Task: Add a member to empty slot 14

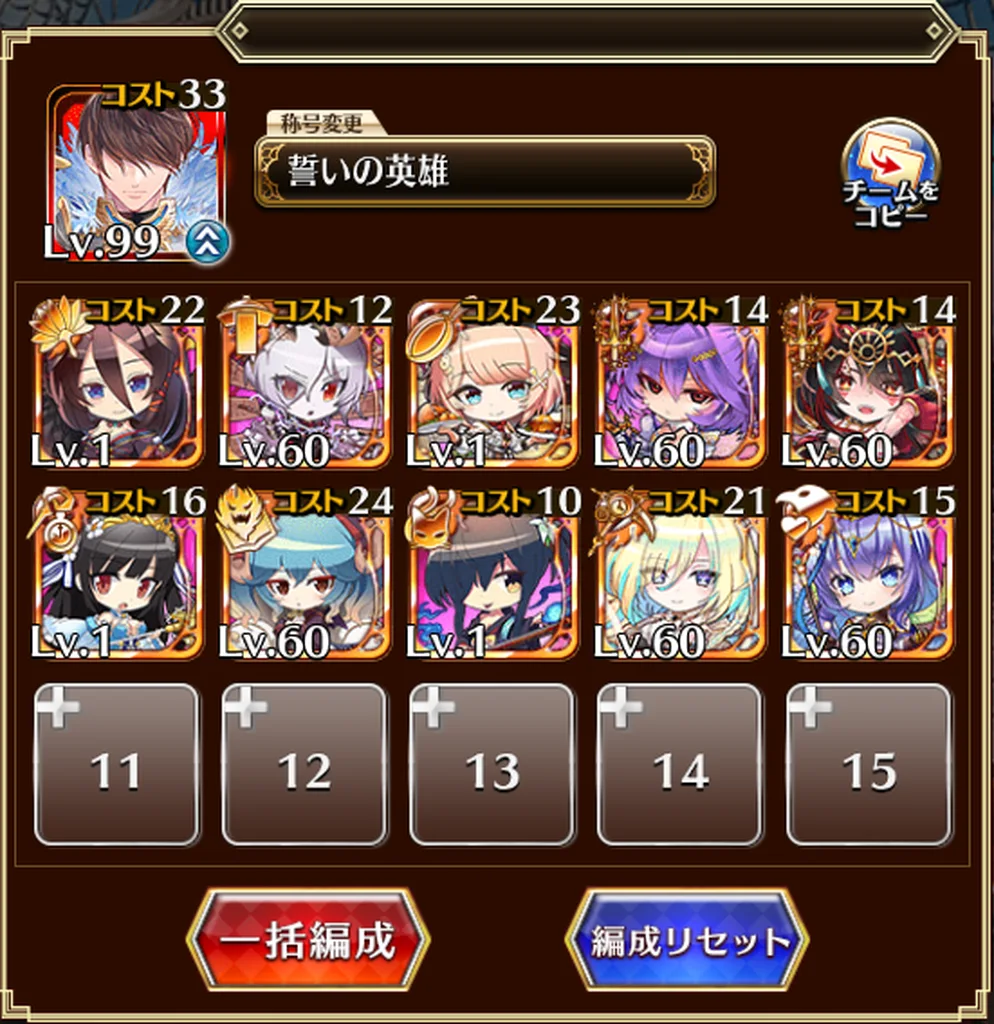Action: 680,765
